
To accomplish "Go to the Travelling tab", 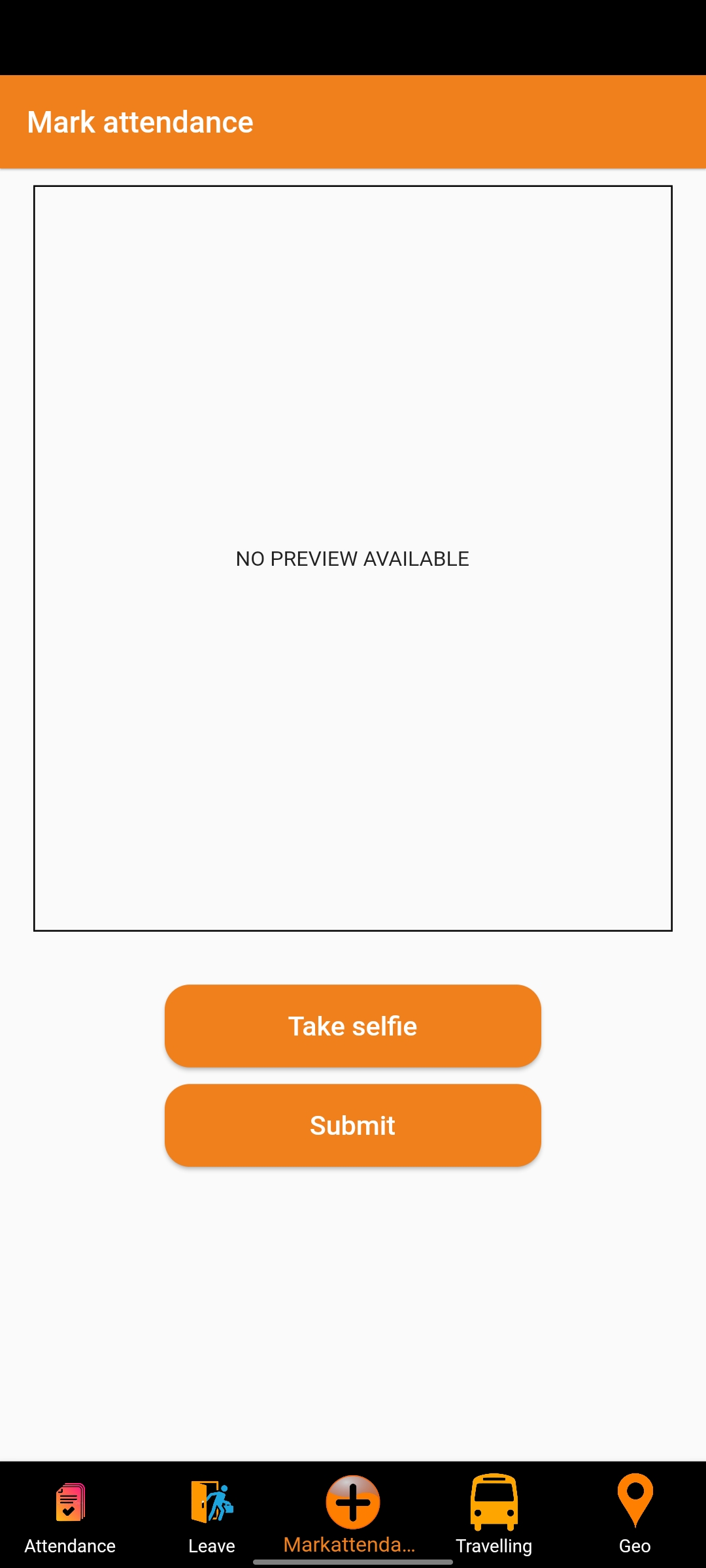I will coord(494,1516).
